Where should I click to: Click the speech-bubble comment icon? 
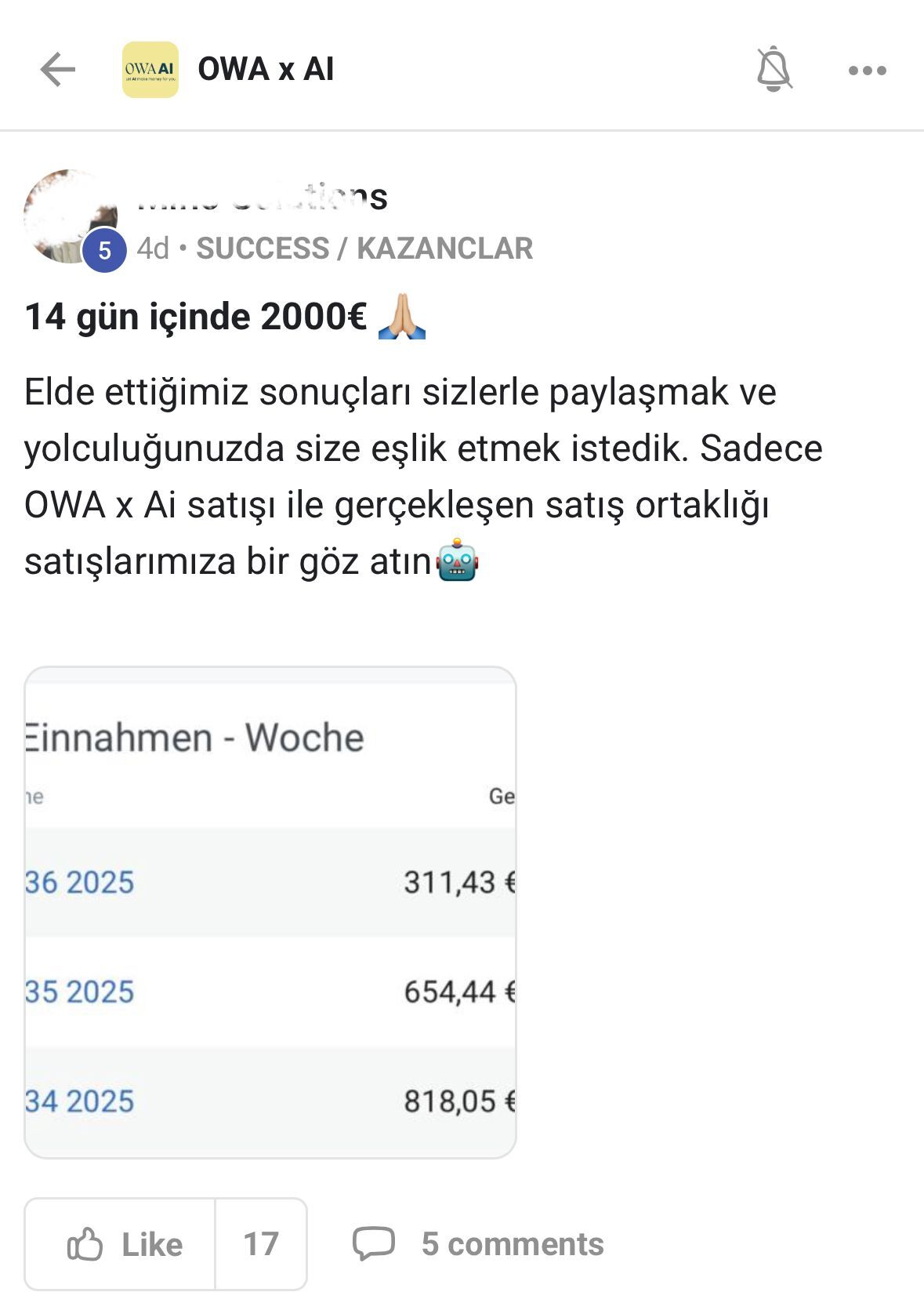(375, 1244)
